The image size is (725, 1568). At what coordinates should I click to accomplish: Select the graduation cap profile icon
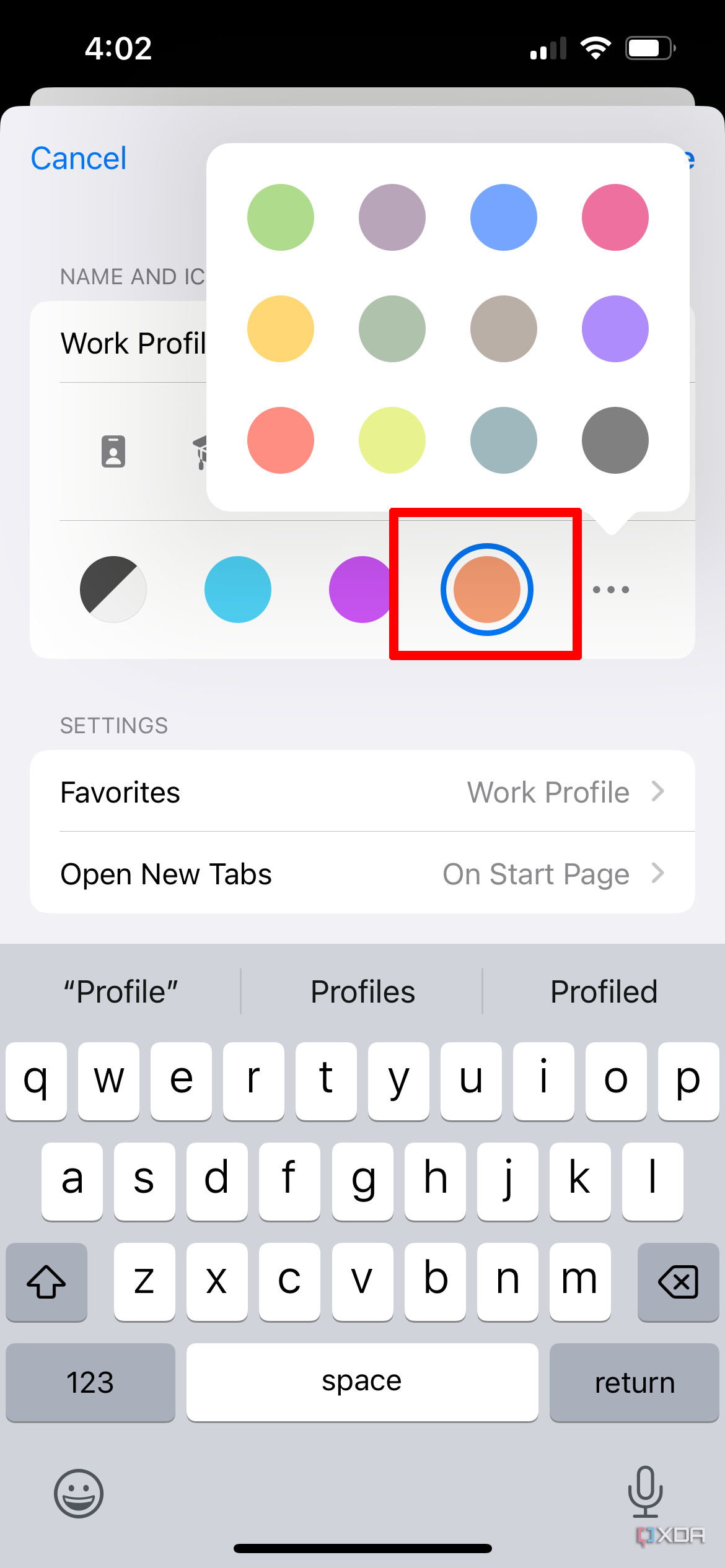point(204,452)
